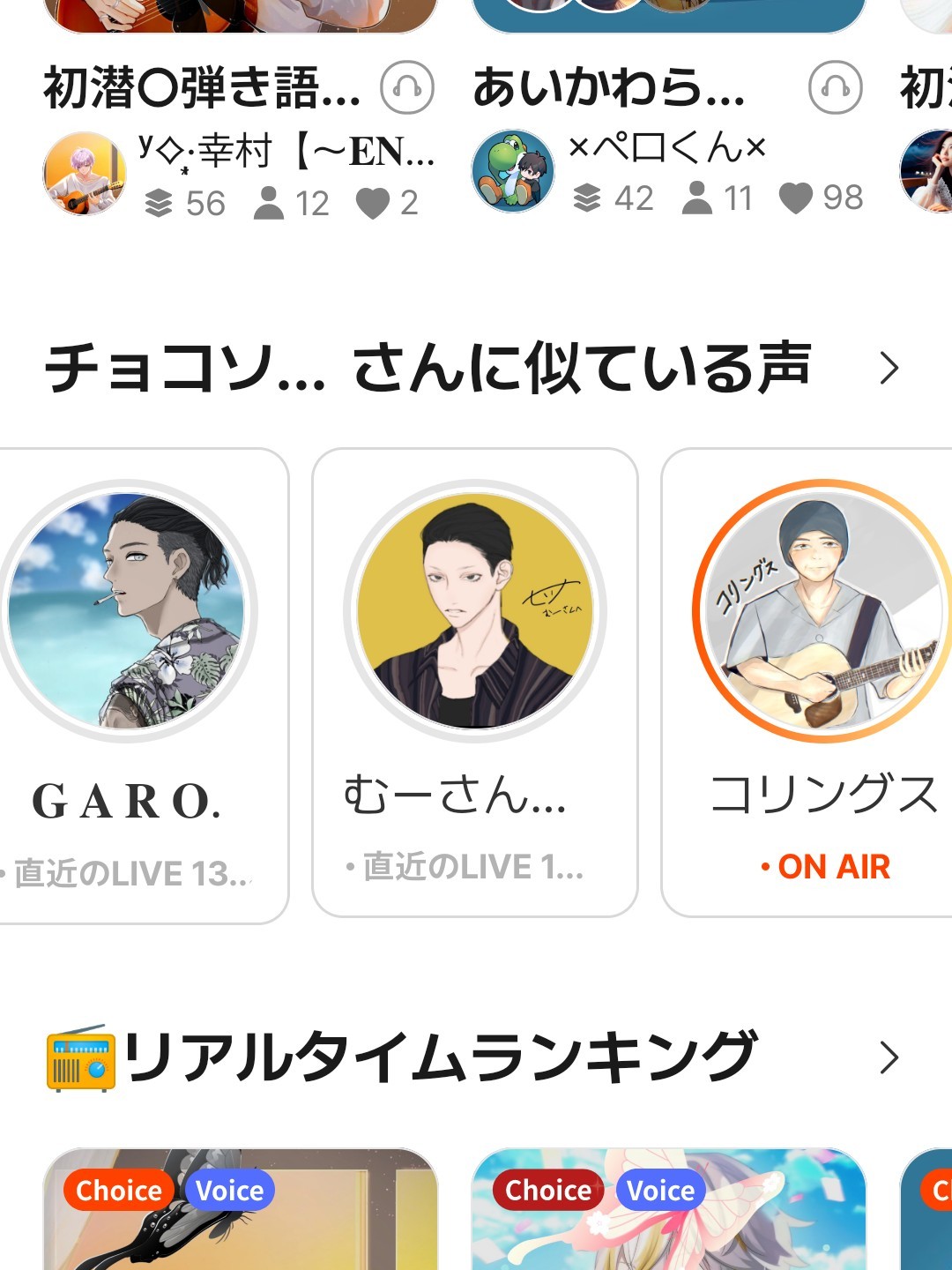
Task: View むーさん similar voice card
Action: pos(474,683)
